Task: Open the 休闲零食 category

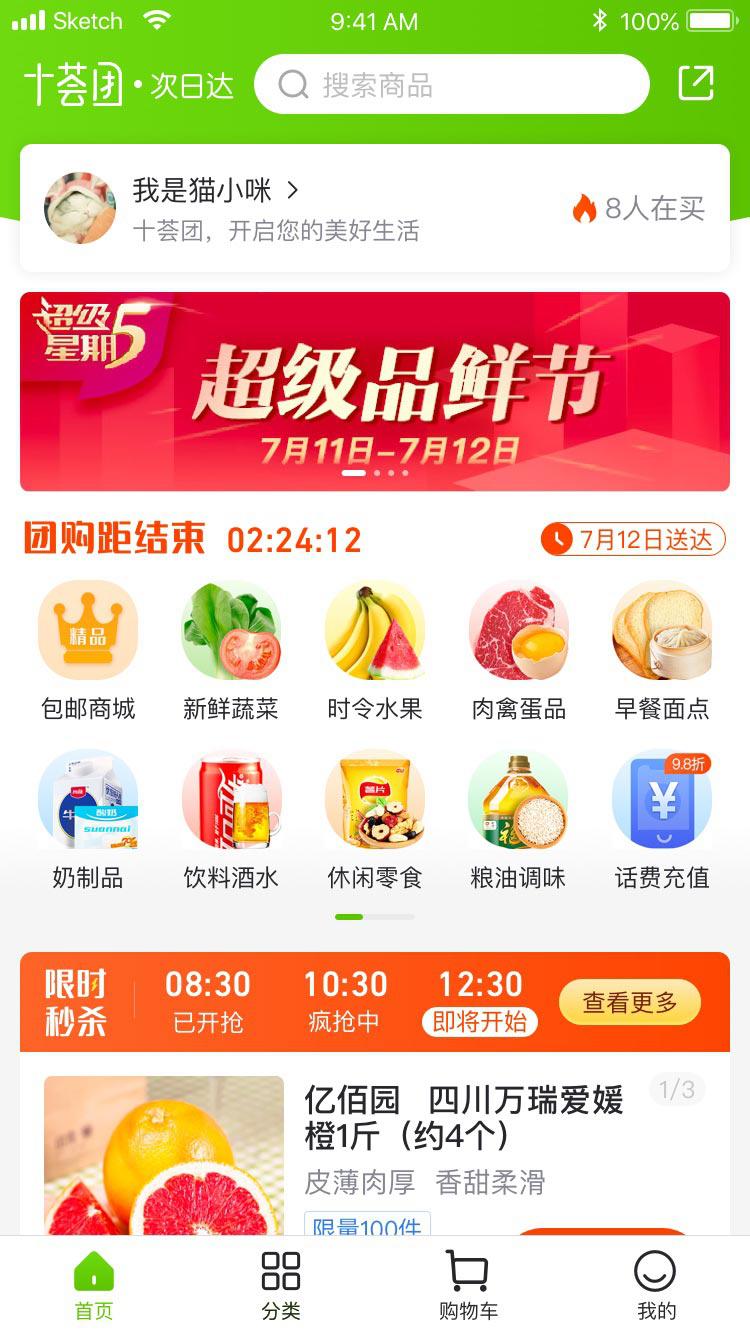Action: 375,820
